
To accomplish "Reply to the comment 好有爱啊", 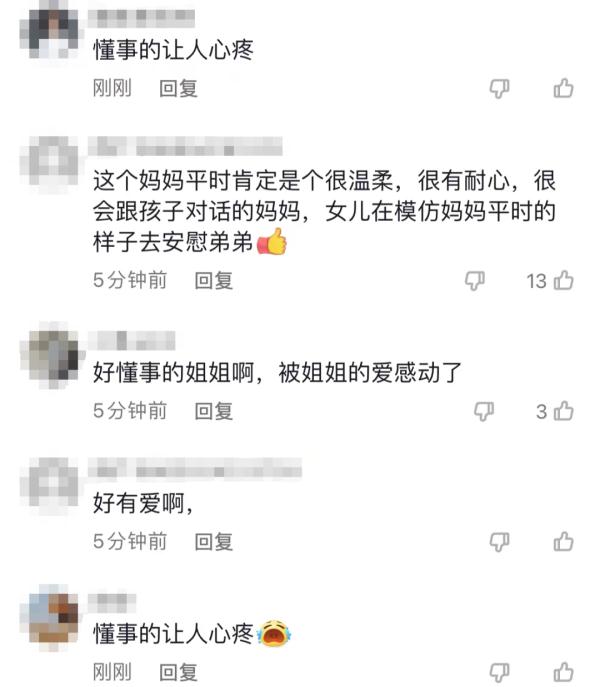I will [213, 541].
